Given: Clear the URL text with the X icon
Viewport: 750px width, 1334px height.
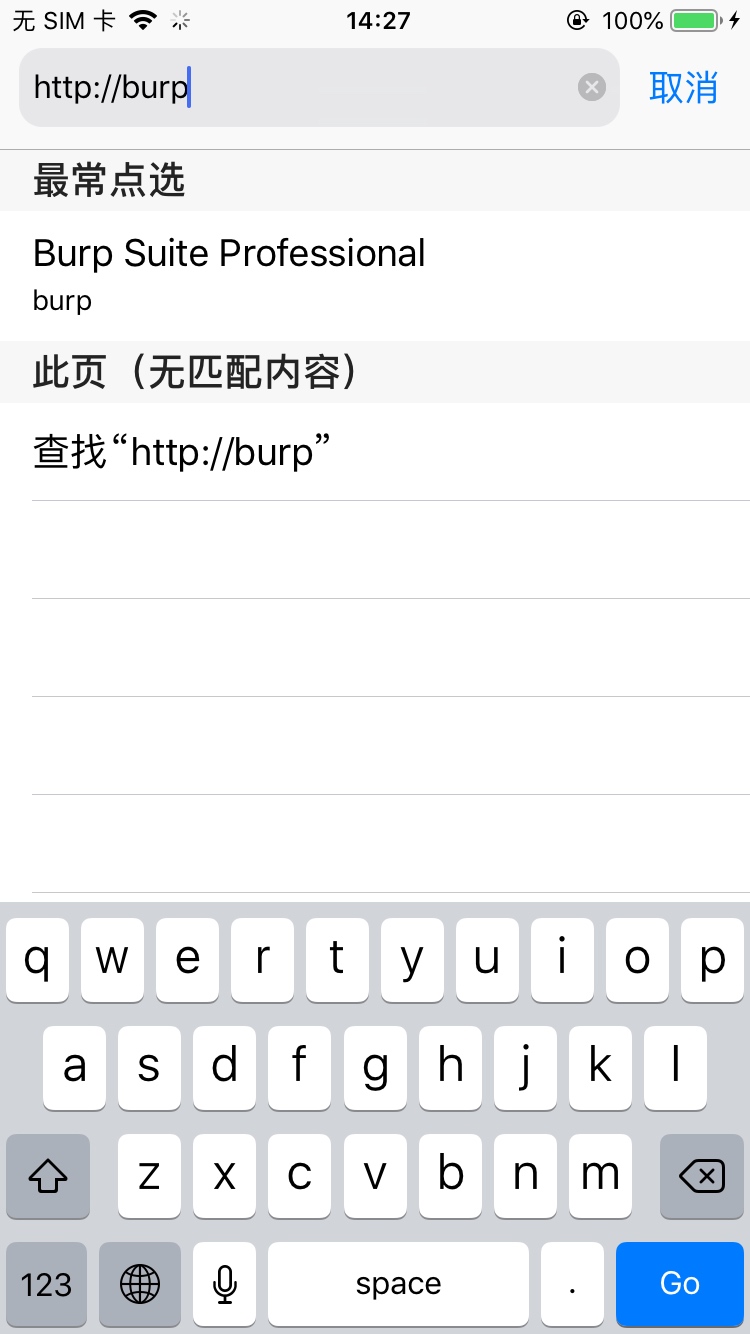Looking at the screenshot, I should pyautogui.click(x=592, y=88).
